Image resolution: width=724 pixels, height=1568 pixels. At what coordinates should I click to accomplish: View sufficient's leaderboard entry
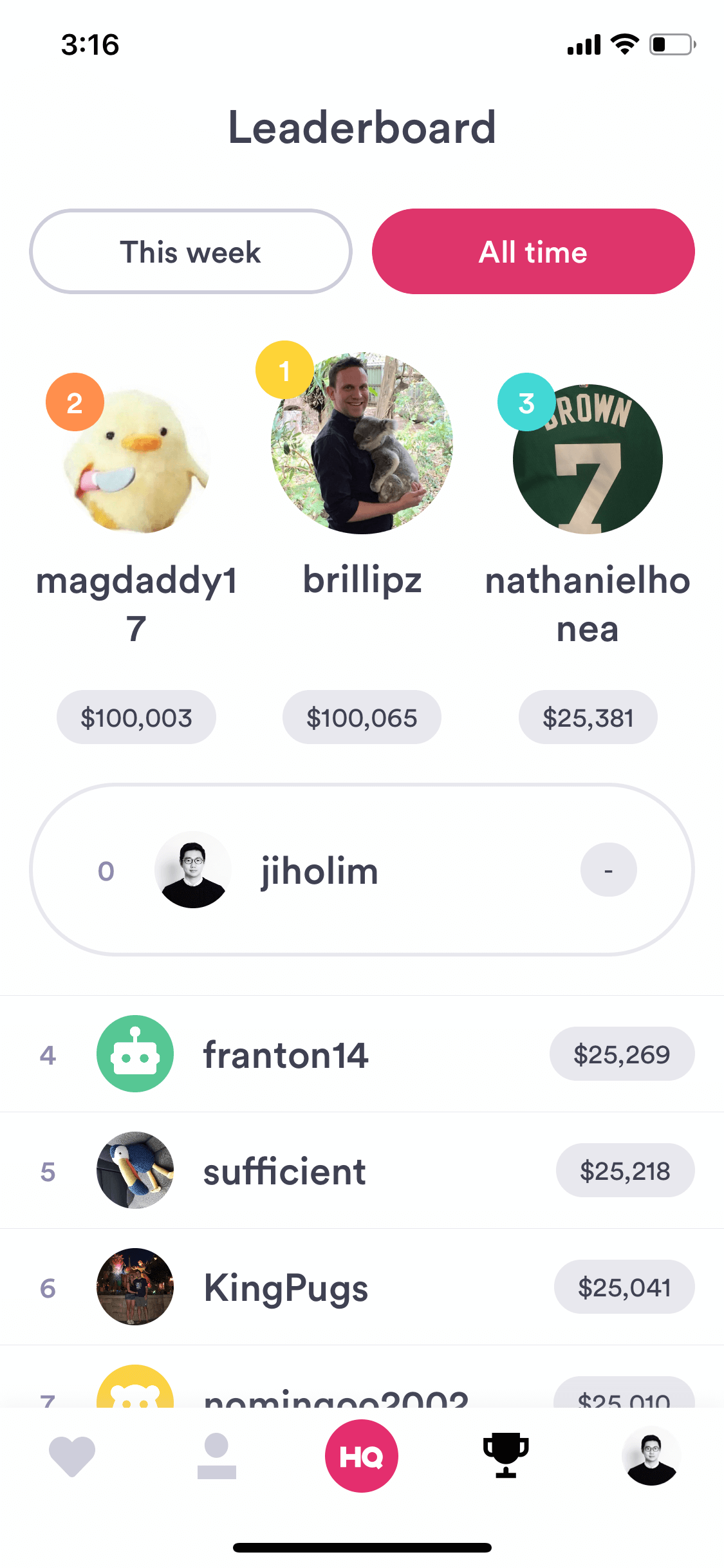point(362,1170)
